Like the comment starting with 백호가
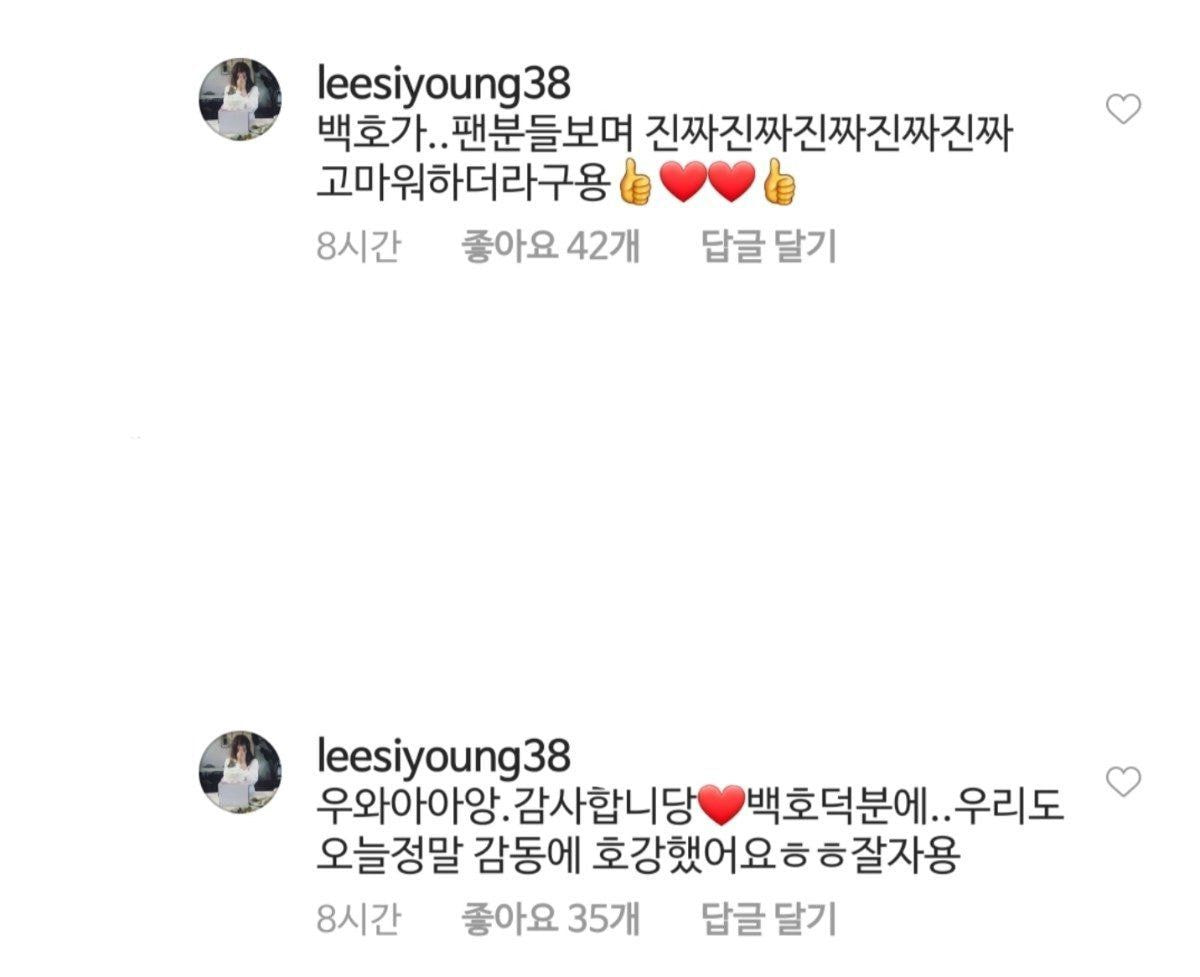Screen dimensions: 1200x977 coord(1124,108)
